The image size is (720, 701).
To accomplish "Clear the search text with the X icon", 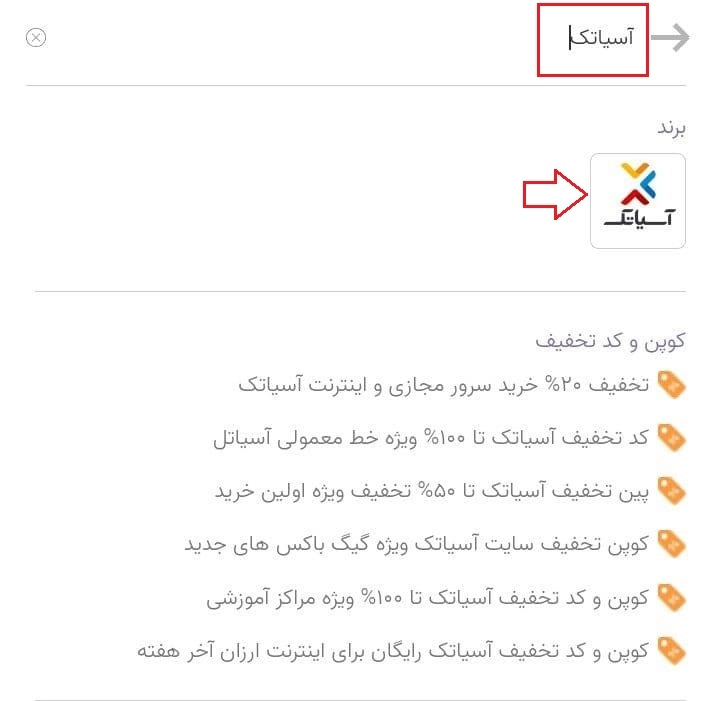I will tap(36, 38).
